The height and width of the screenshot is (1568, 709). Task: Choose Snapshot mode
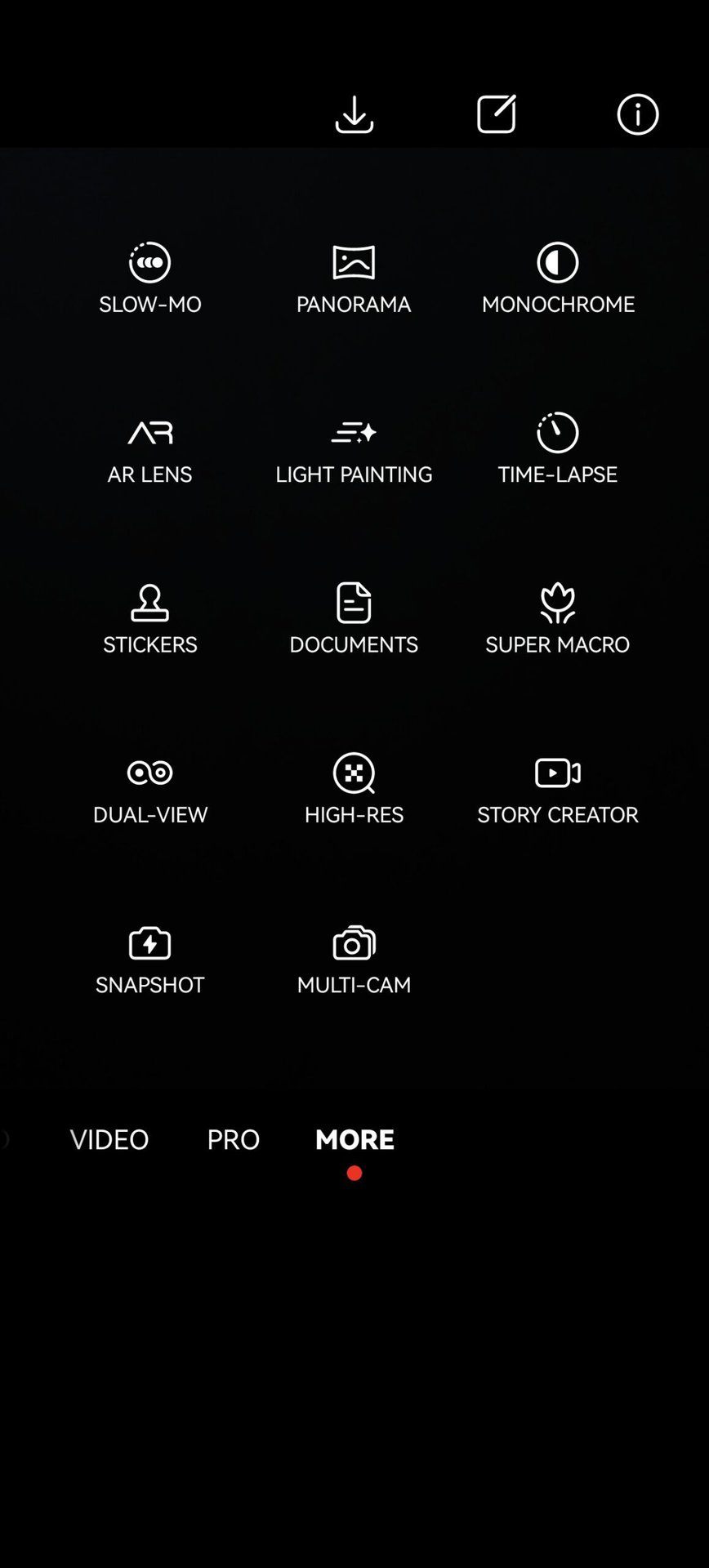point(150,959)
